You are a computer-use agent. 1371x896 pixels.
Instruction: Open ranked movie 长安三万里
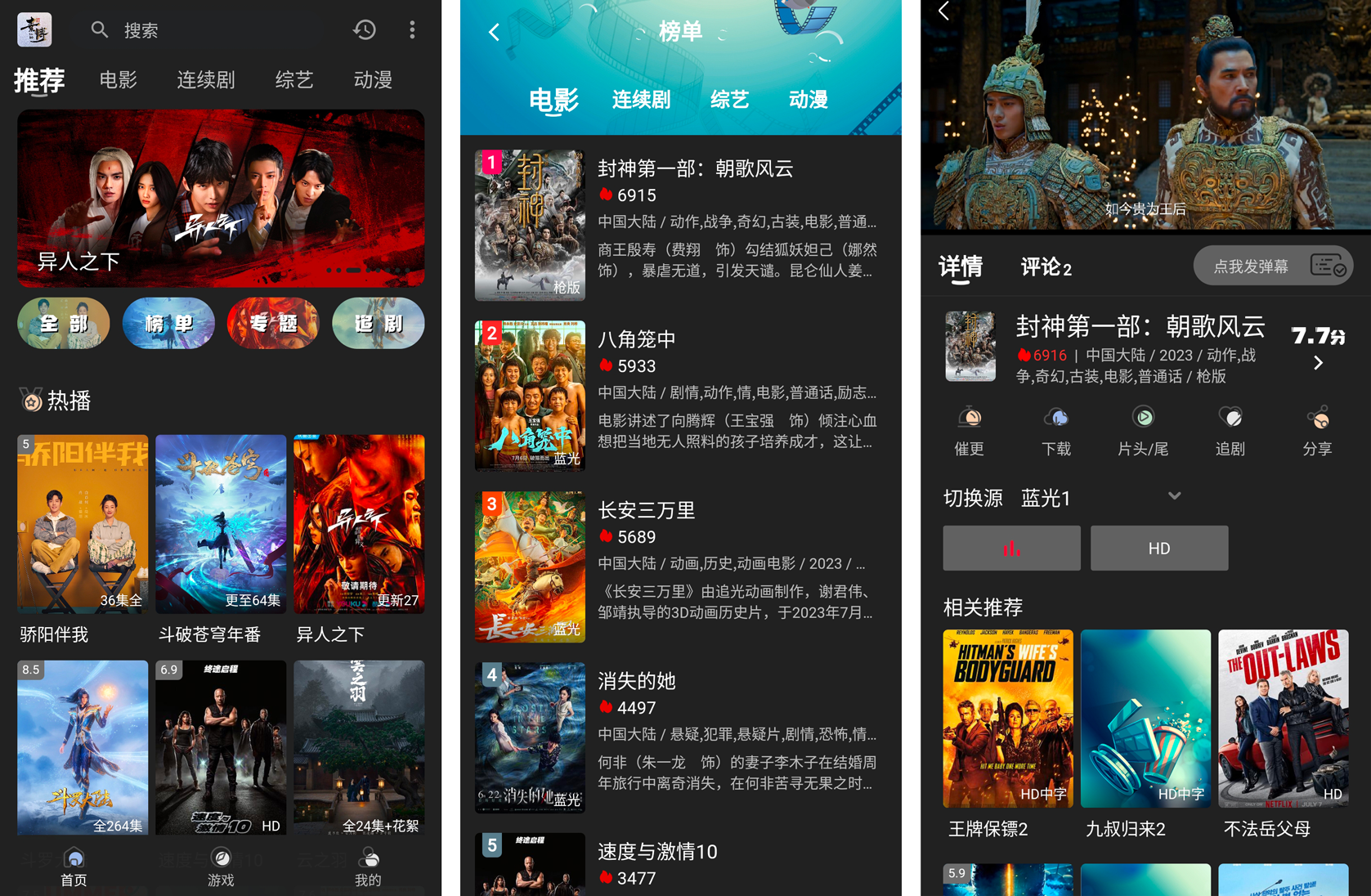(x=680, y=566)
